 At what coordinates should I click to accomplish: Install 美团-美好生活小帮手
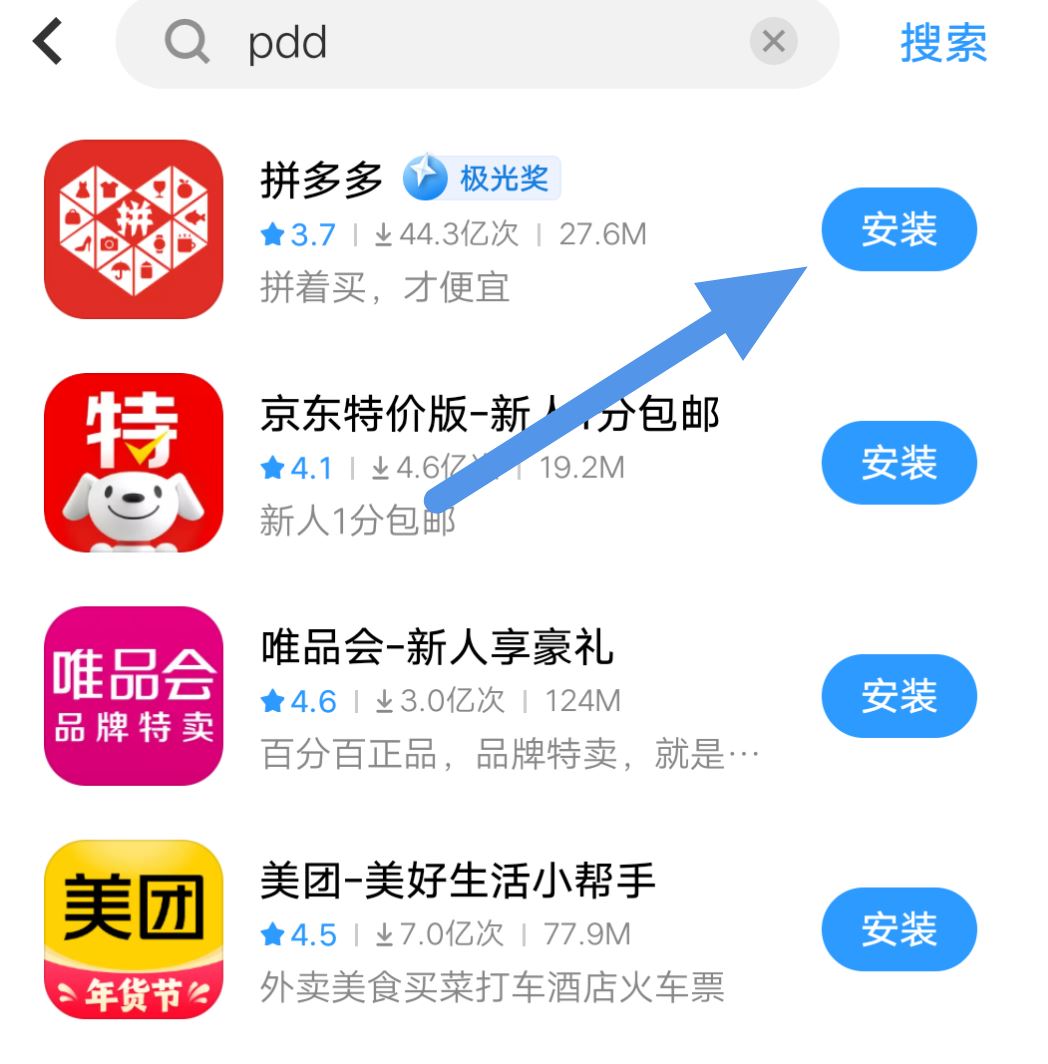pos(898,928)
